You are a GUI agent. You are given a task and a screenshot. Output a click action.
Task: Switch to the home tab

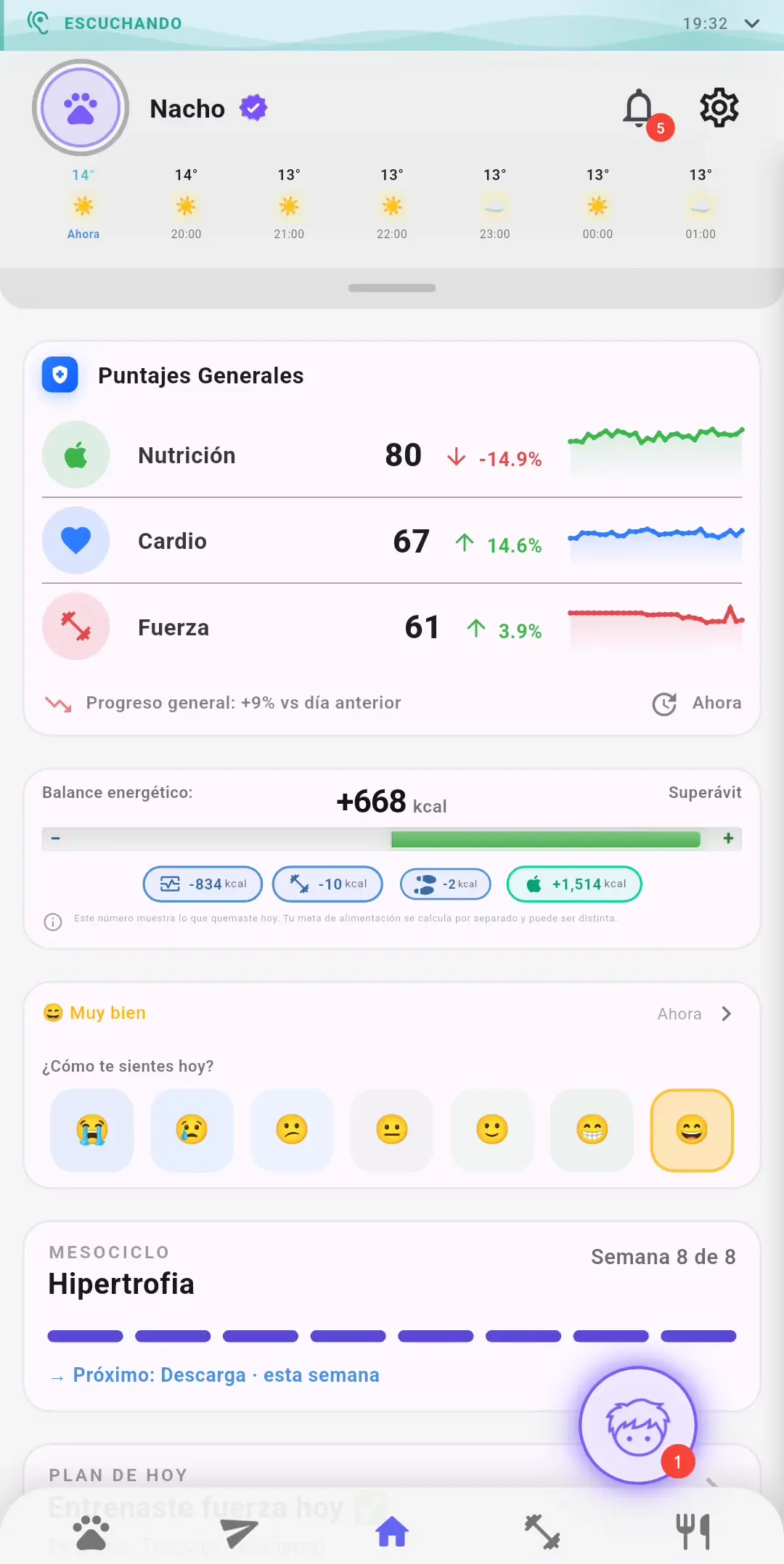(392, 1532)
